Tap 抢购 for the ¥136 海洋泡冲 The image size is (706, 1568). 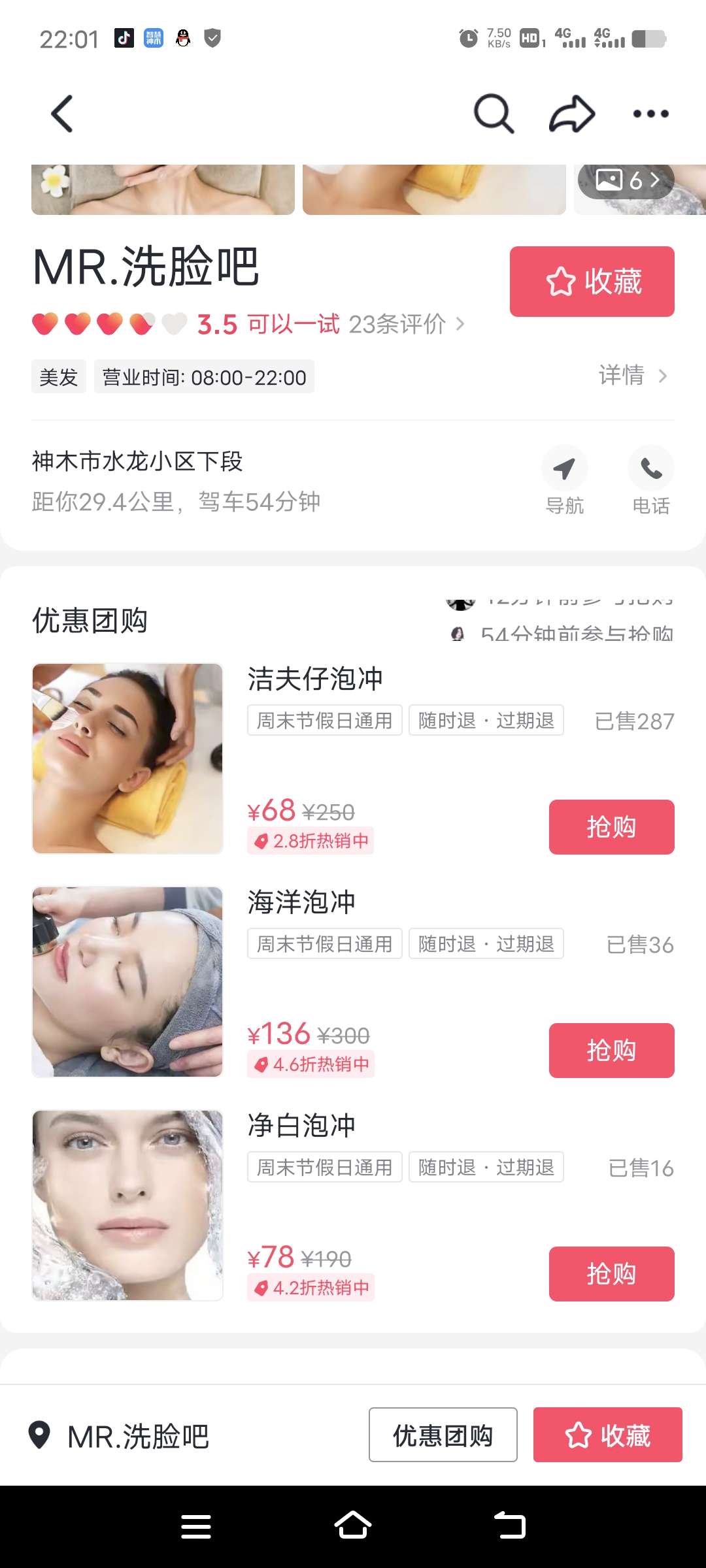coord(611,1051)
